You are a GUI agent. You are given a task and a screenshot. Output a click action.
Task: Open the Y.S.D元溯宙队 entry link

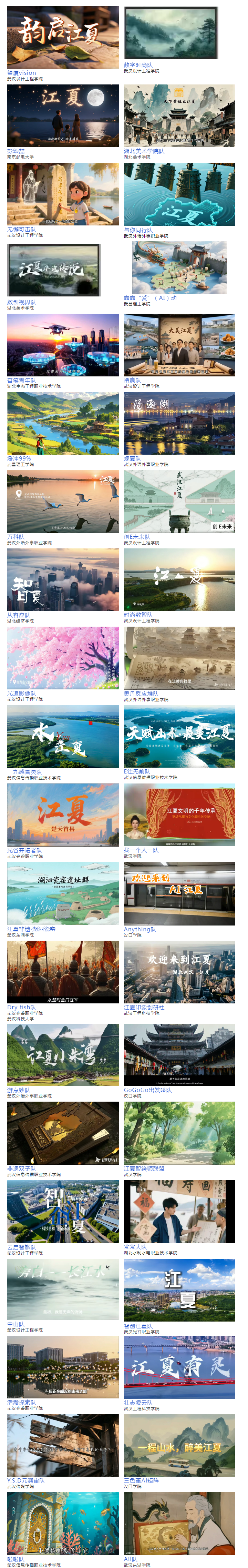(26, 1480)
